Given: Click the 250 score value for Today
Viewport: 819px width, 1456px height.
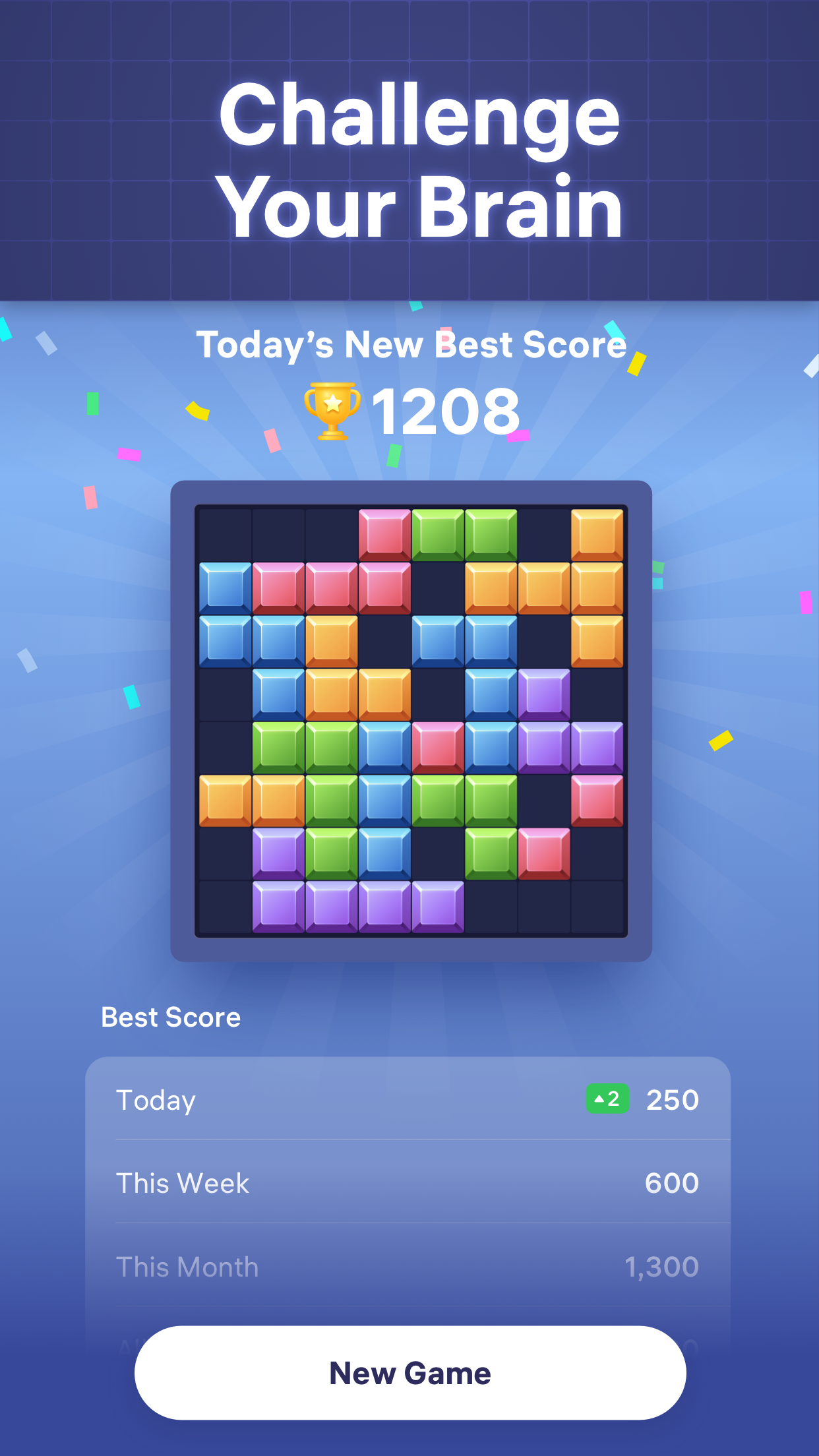Looking at the screenshot, I should pos(672,1099).
